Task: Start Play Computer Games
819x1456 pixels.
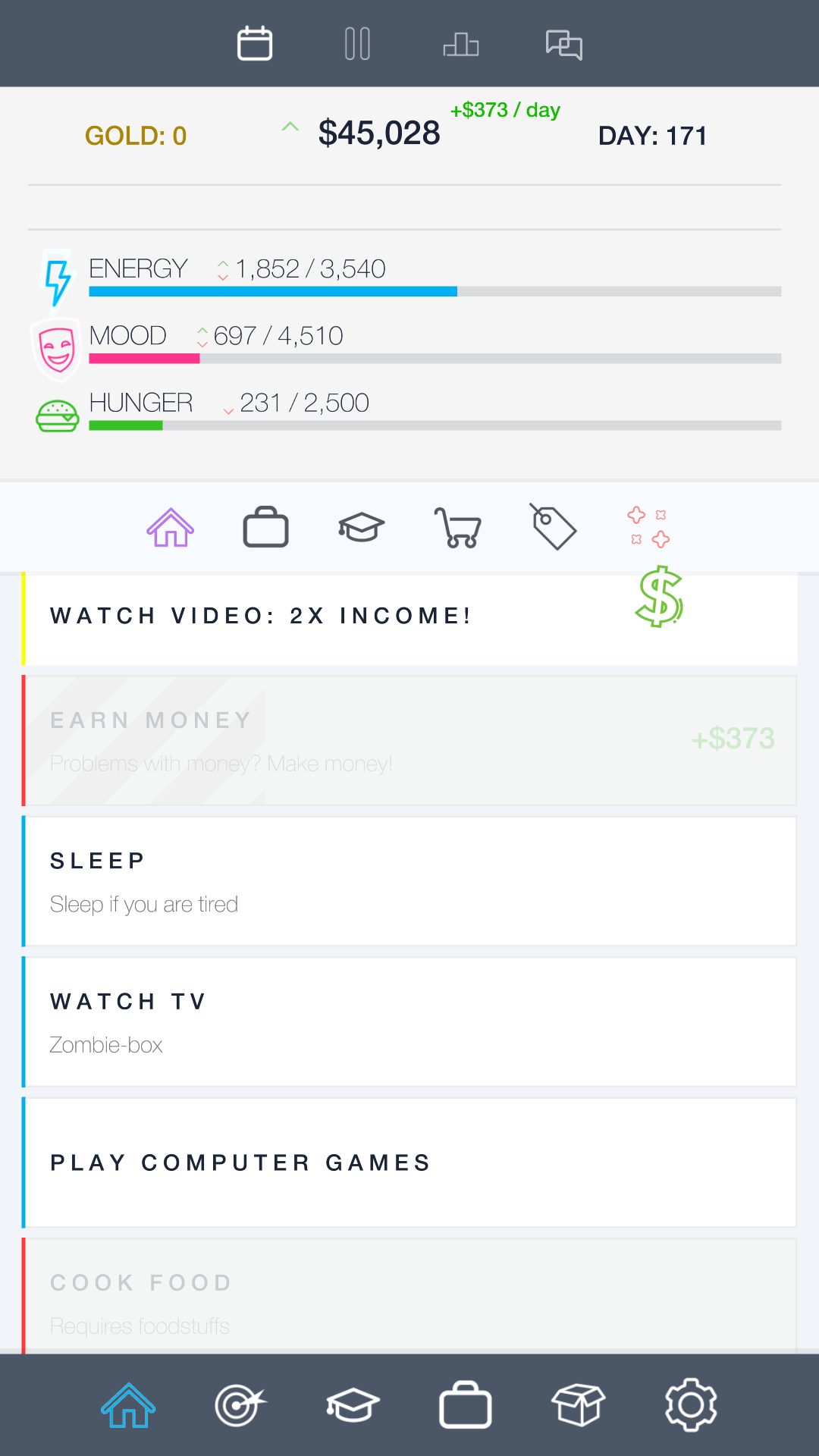Action: 409,1163
